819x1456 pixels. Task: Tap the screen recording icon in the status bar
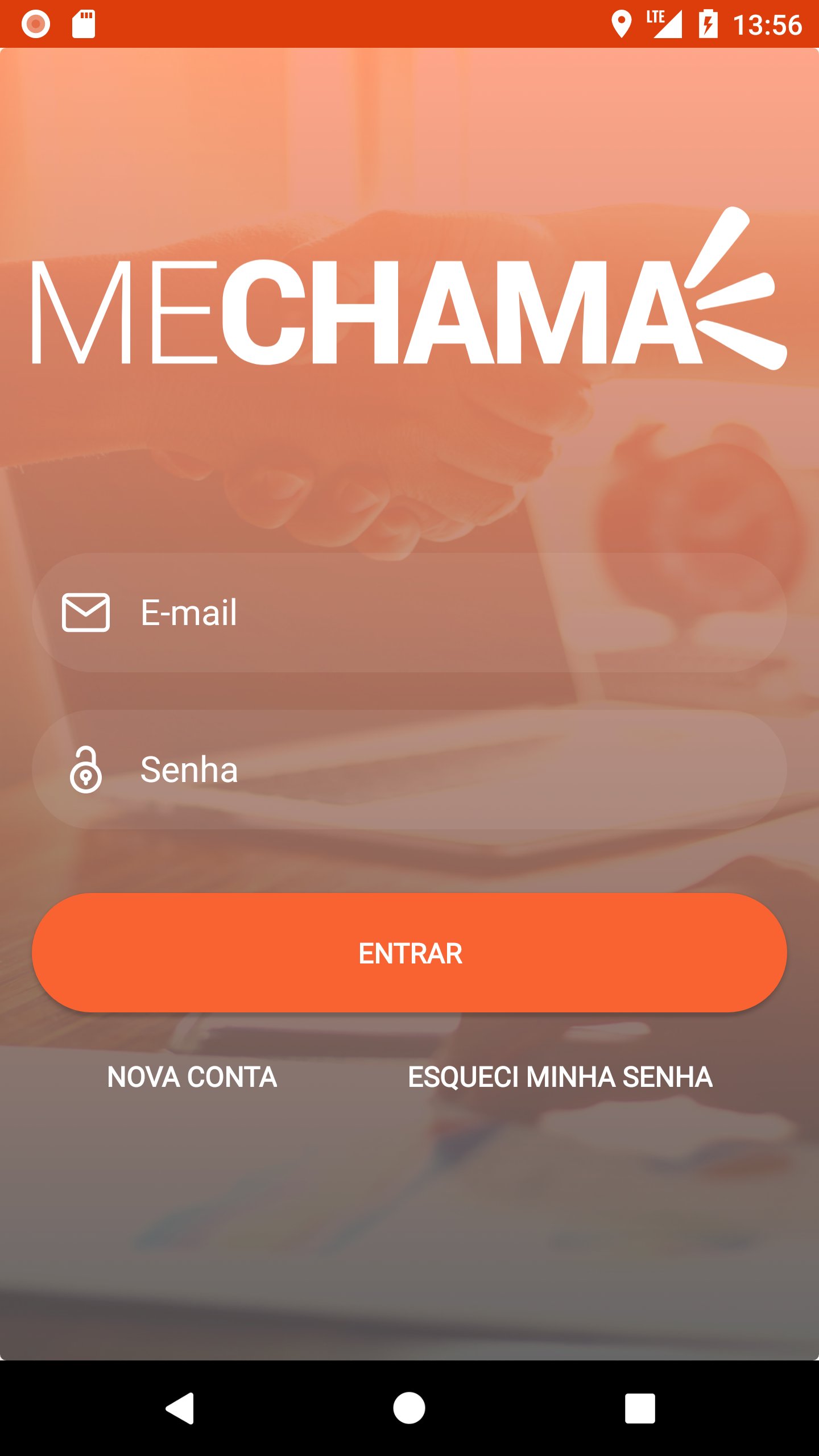[35, 24]
